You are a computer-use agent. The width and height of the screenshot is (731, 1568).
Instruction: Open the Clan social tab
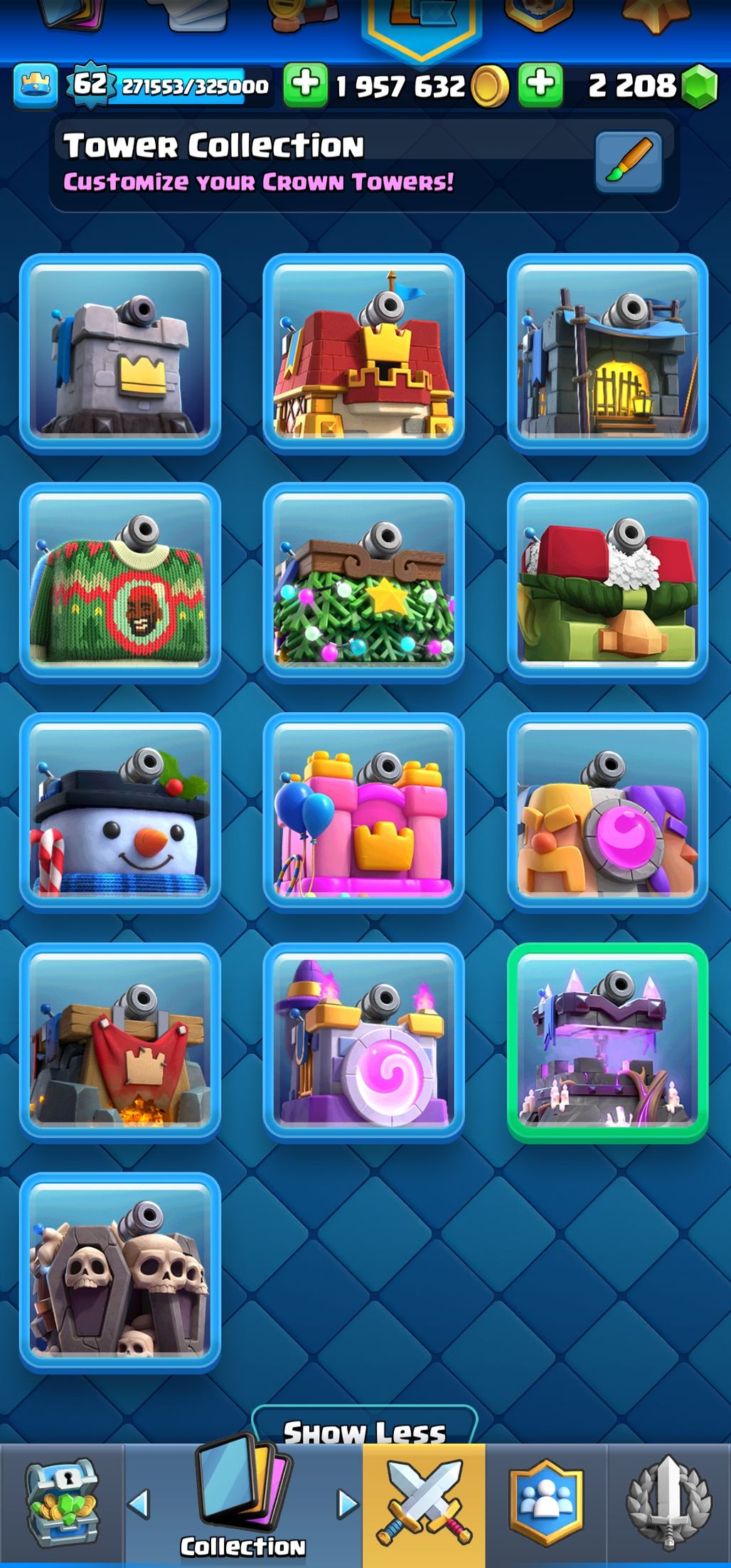(x=546, y=1504)
